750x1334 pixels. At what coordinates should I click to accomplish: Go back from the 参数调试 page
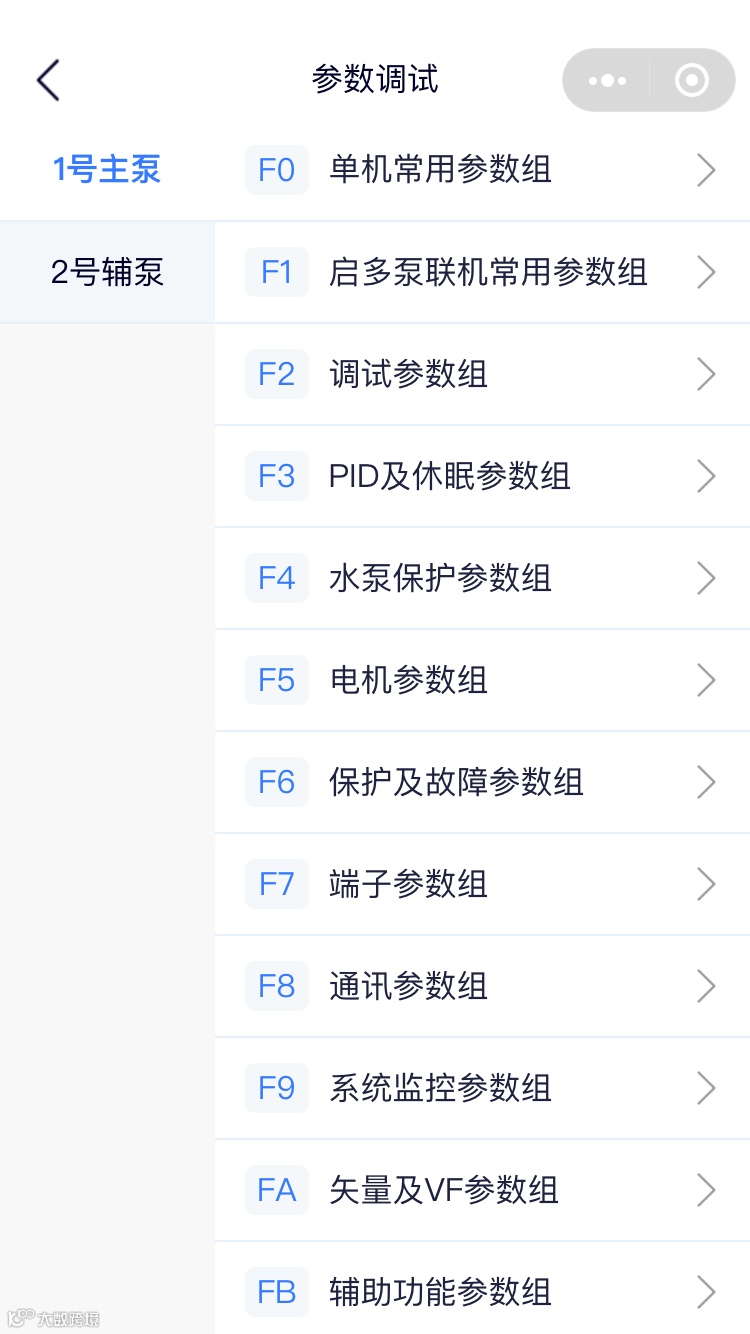48,80
